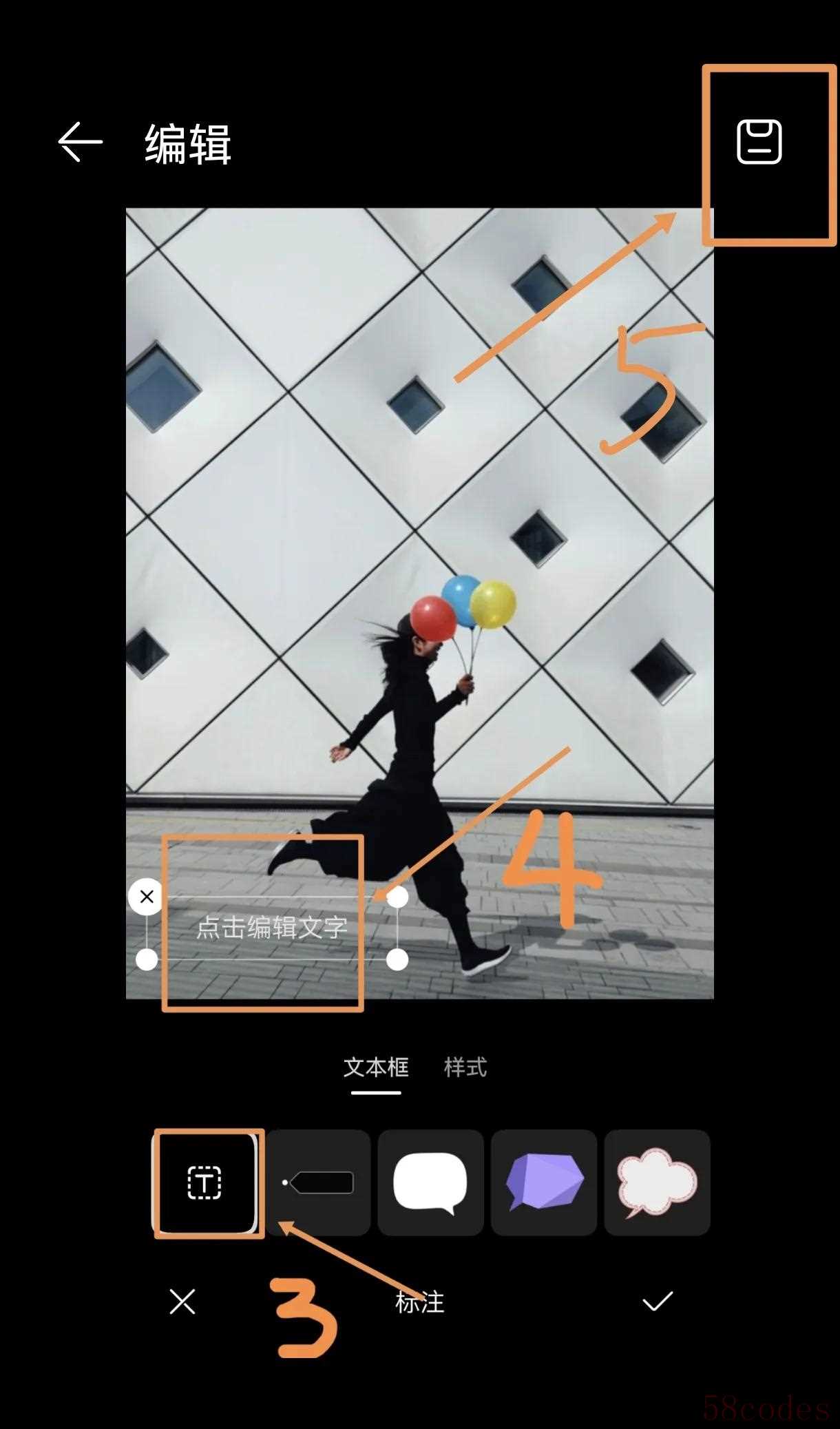Go back from the 编辑 screen
The width and height of the screenshot is (840, 1429).
(x=80, y=142)
